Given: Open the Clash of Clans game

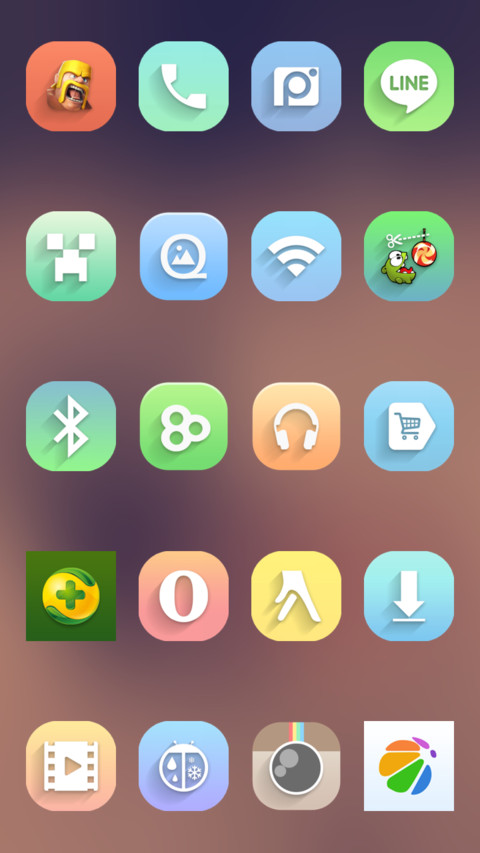Looking at the screenshot, I should point(71,86).
